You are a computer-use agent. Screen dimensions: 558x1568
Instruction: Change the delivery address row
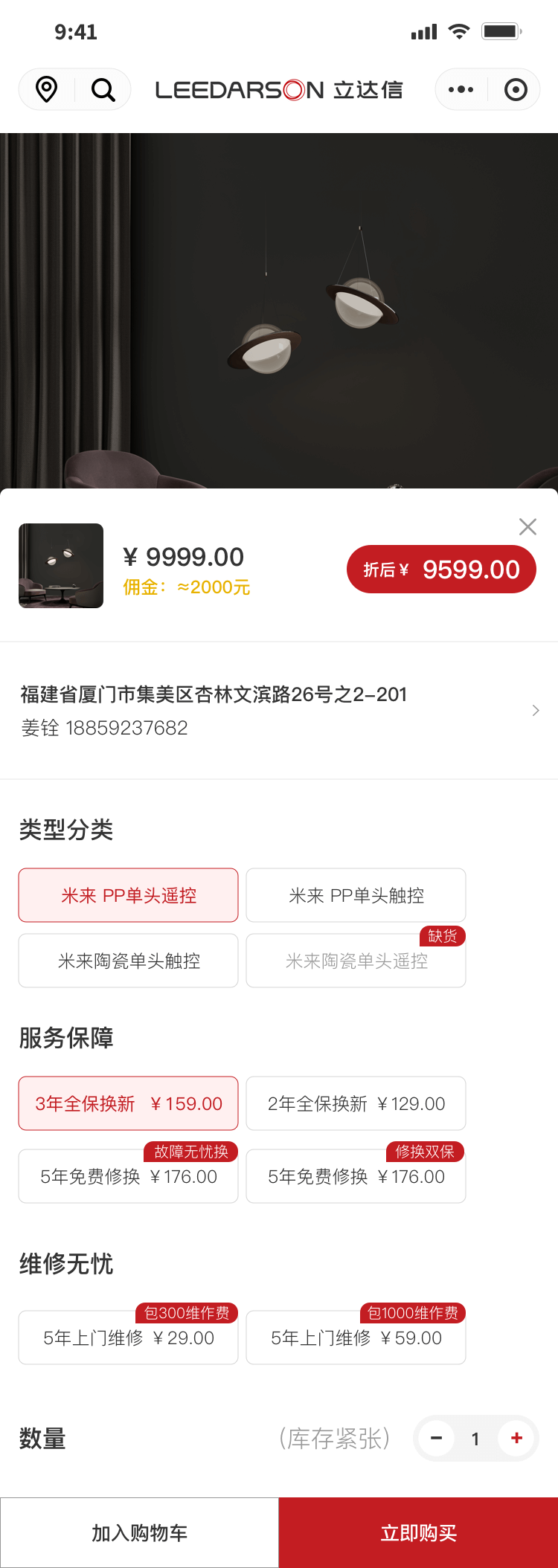[279, 710]
